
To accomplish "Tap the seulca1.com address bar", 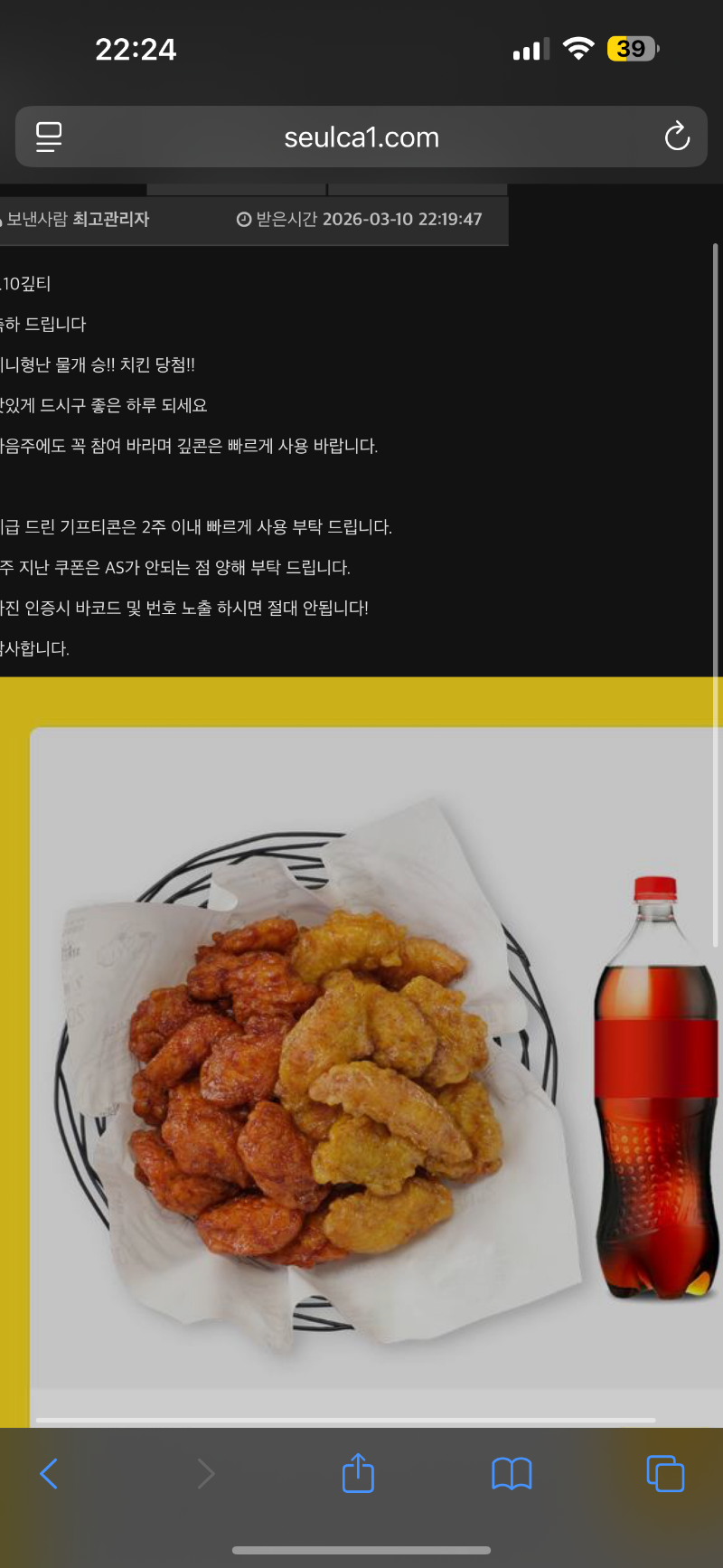I will [x=361, y=137].
